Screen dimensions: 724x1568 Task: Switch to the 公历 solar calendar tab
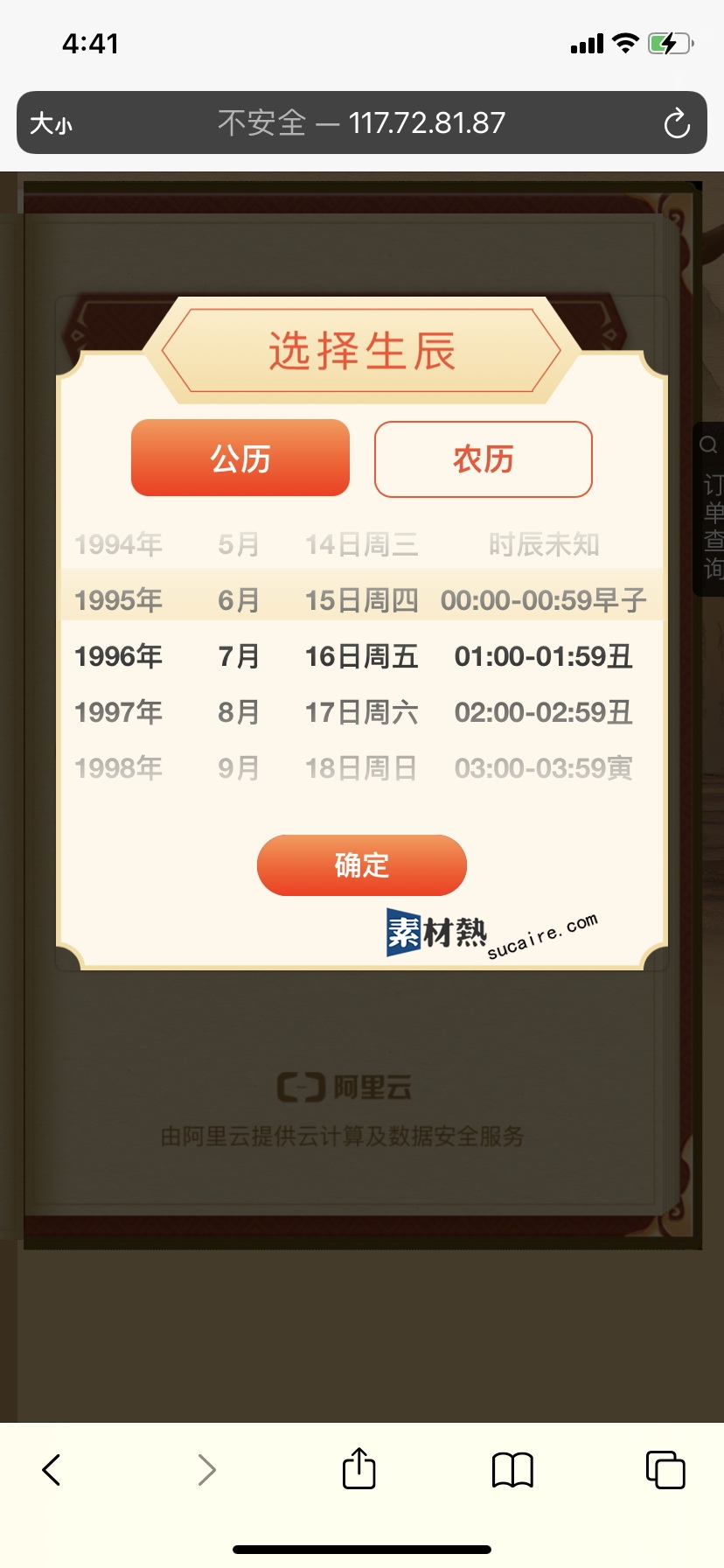(x=240, y=458)
